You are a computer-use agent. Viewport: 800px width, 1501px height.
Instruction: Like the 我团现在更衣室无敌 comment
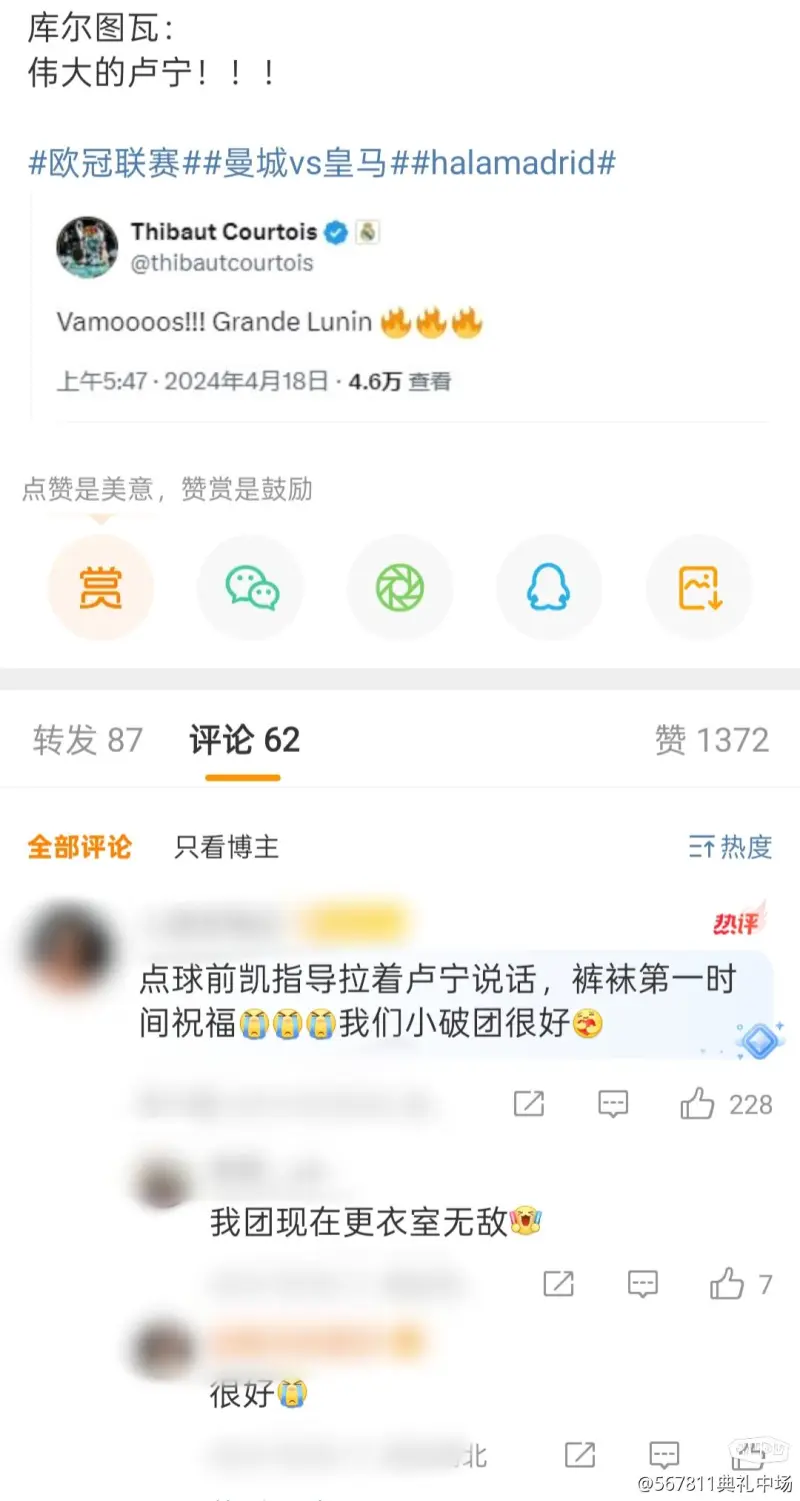pos(727,1284)
